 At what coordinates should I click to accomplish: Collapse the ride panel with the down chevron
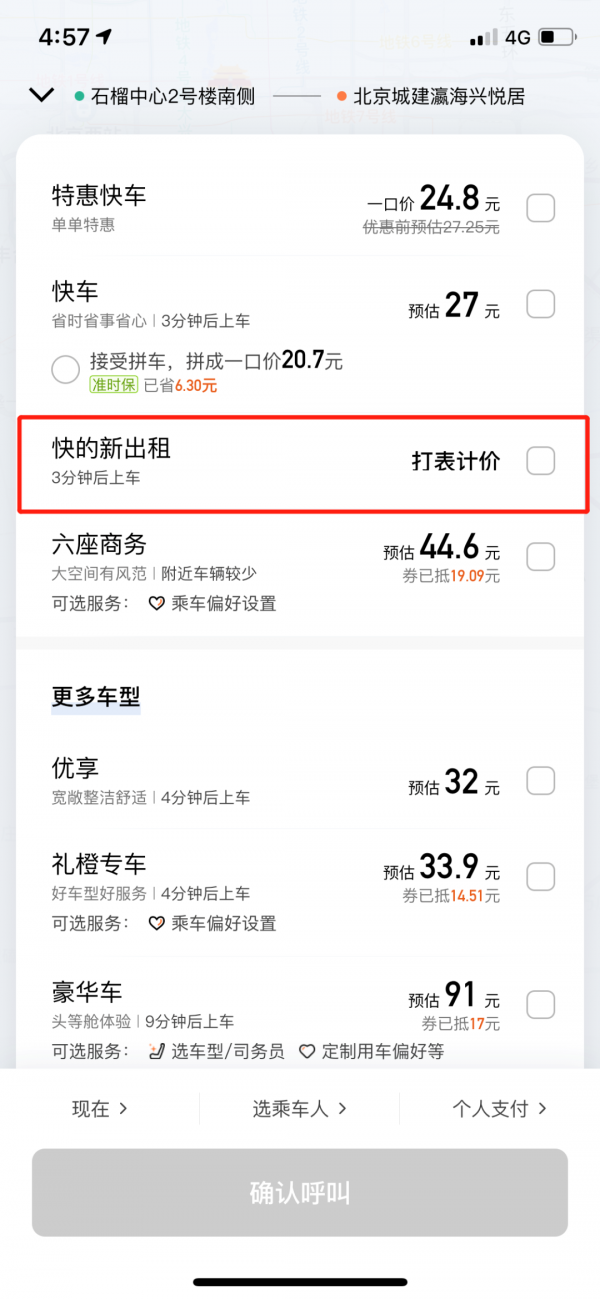click(x=41, y=96)
